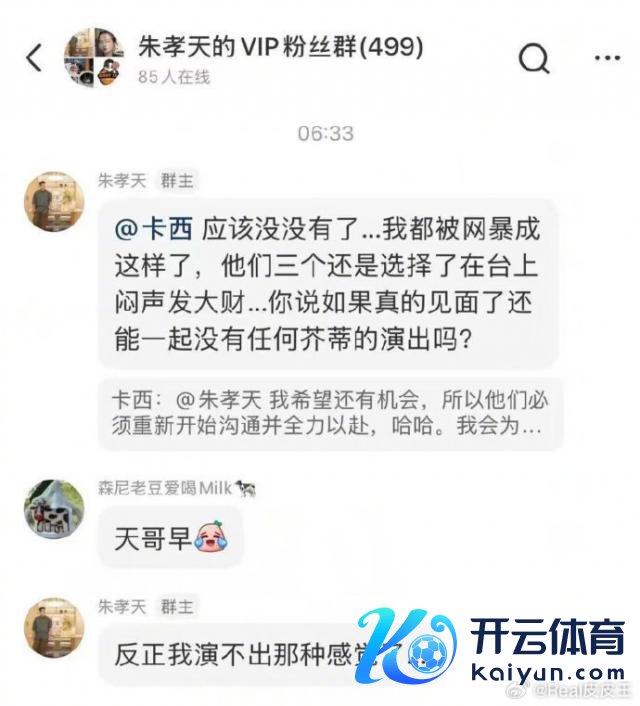The height and width of the screenshot is (706, 640).
Task: Open the group chat overflow menu
Action: pos(606,58)
